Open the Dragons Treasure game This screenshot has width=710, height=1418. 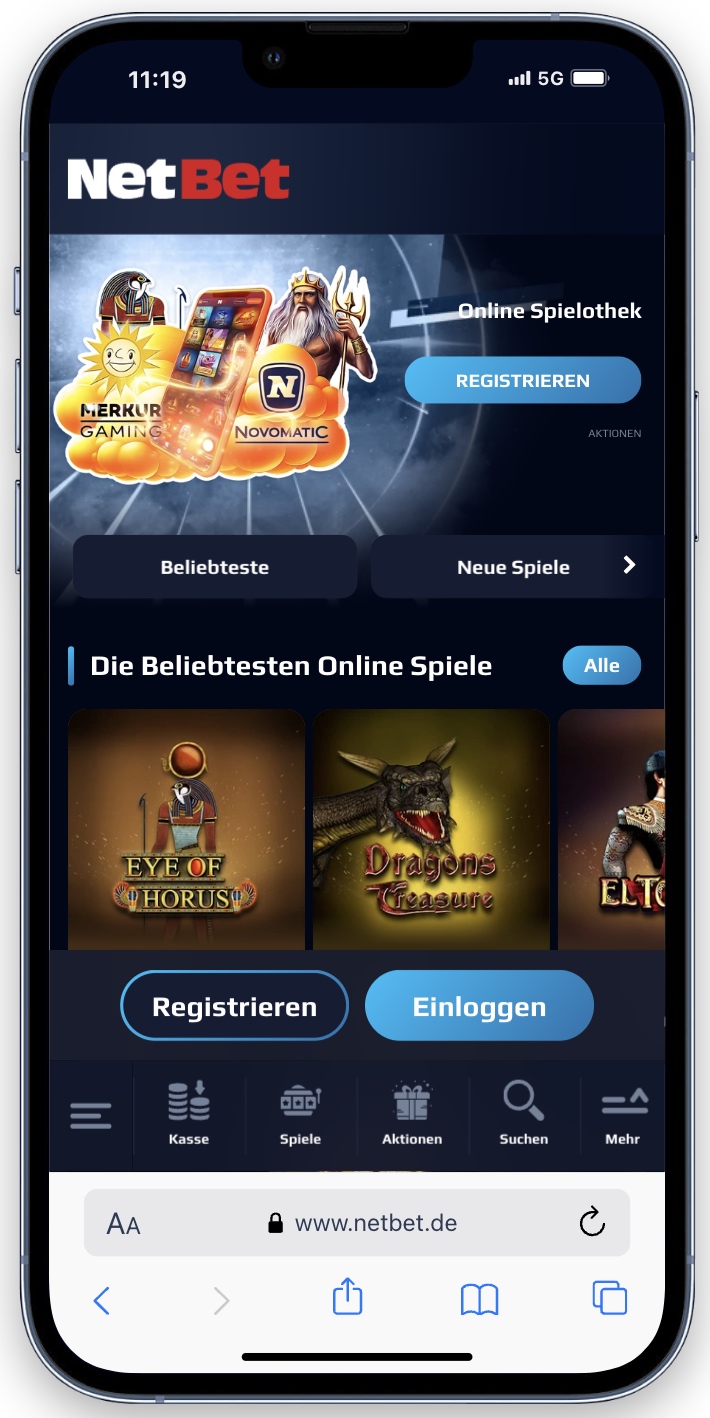tap(431, 829)
